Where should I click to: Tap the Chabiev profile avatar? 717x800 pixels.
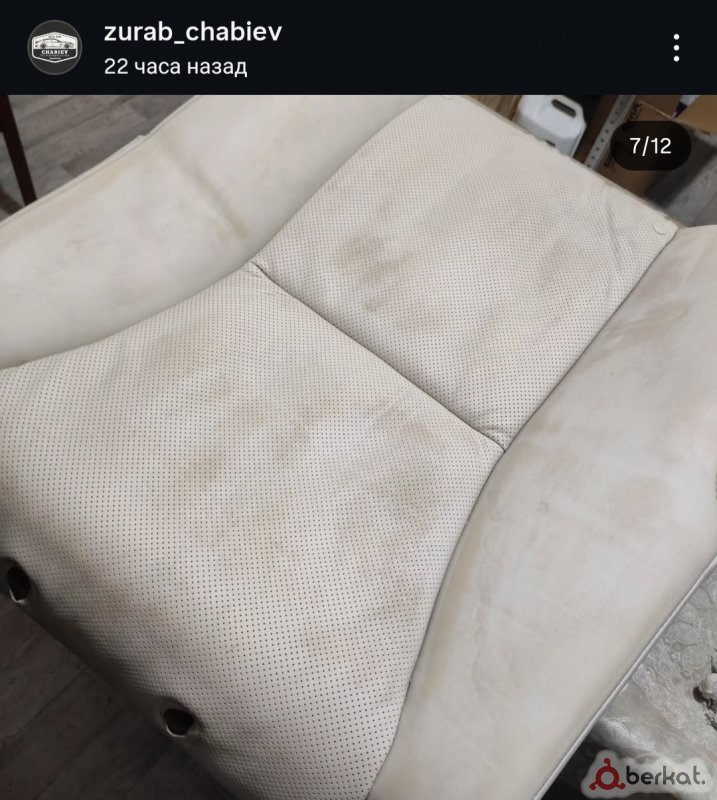57,46
